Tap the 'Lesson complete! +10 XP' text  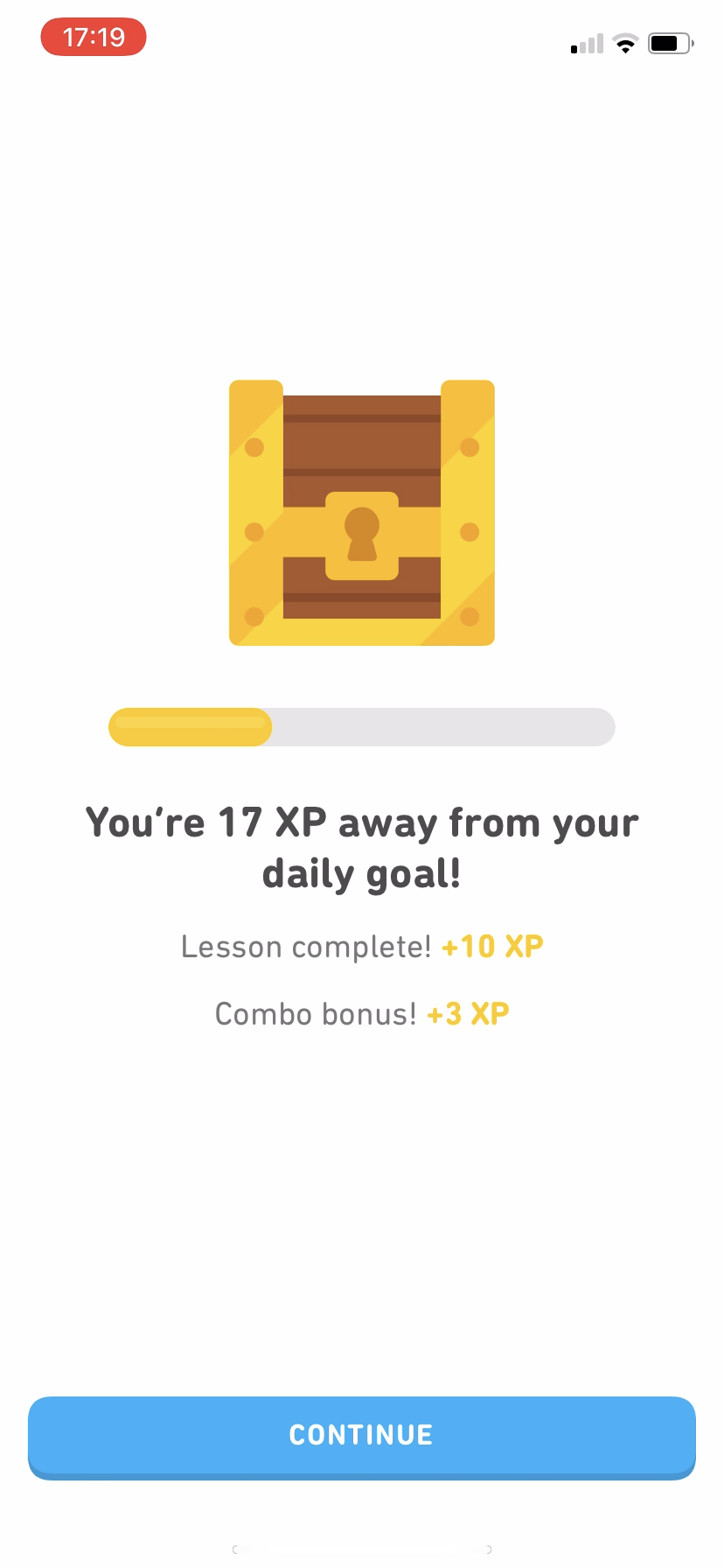click(362, 946)
